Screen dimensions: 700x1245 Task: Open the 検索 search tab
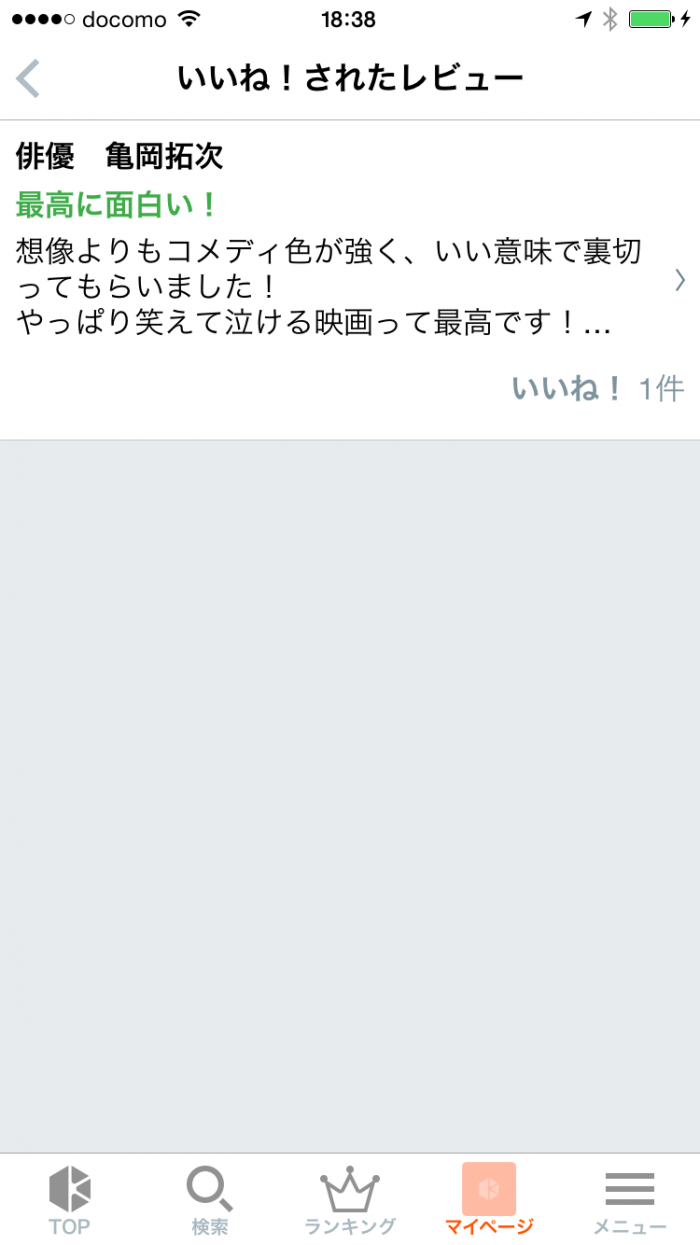[210, 1200]
